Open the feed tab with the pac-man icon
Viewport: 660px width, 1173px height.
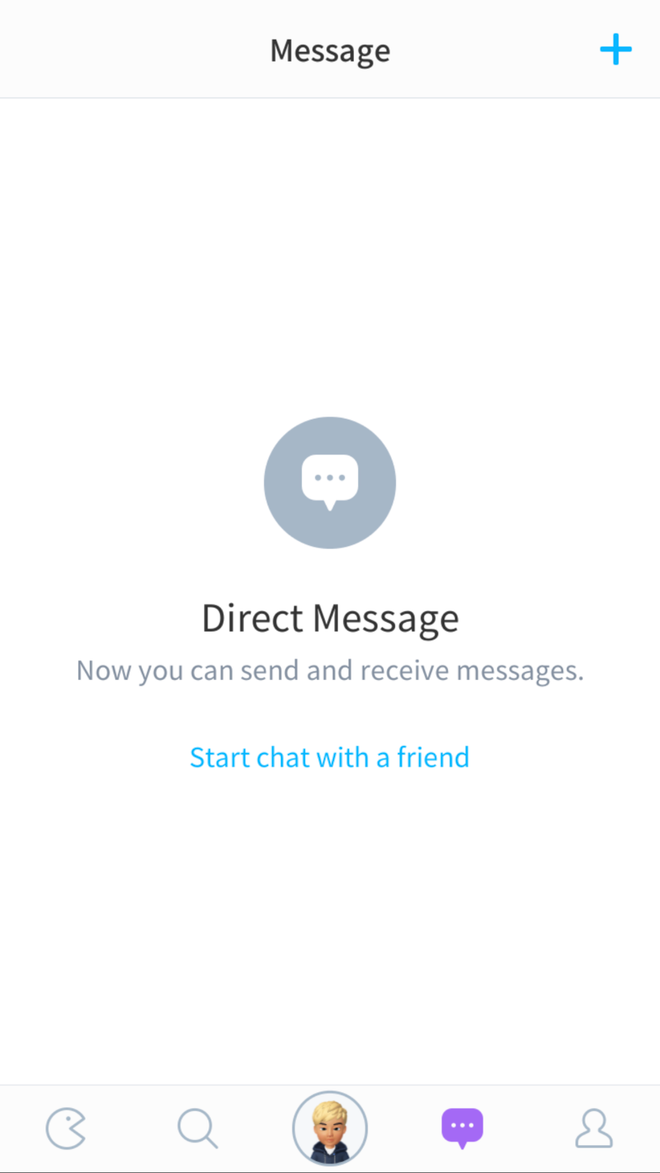tap(66, 1129)
